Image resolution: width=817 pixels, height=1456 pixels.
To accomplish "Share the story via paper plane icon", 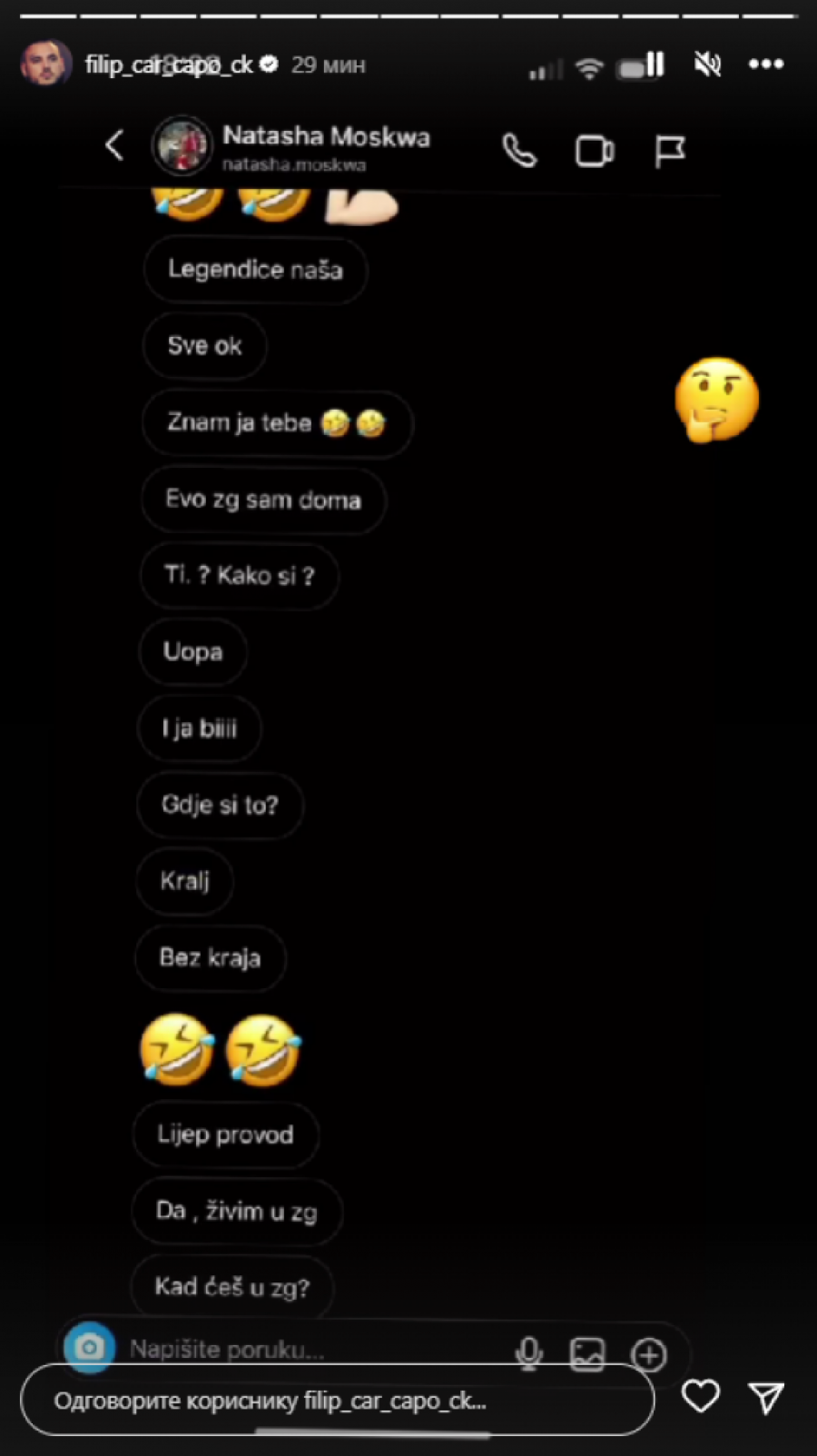I will pyautogui.click(x=765, y=1398).
